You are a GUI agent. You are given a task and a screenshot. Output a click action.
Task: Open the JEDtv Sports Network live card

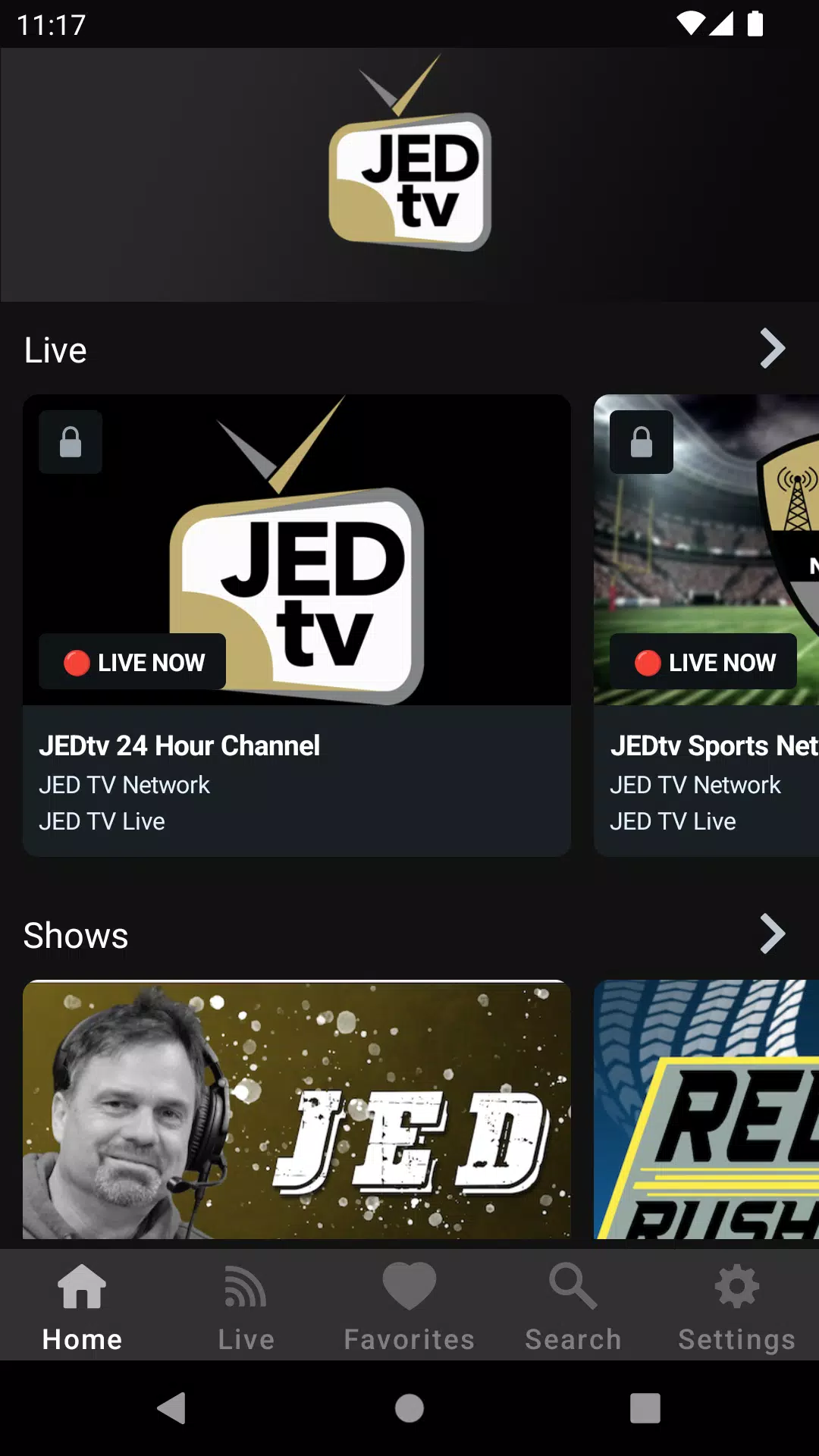click(x=707, y=626)
